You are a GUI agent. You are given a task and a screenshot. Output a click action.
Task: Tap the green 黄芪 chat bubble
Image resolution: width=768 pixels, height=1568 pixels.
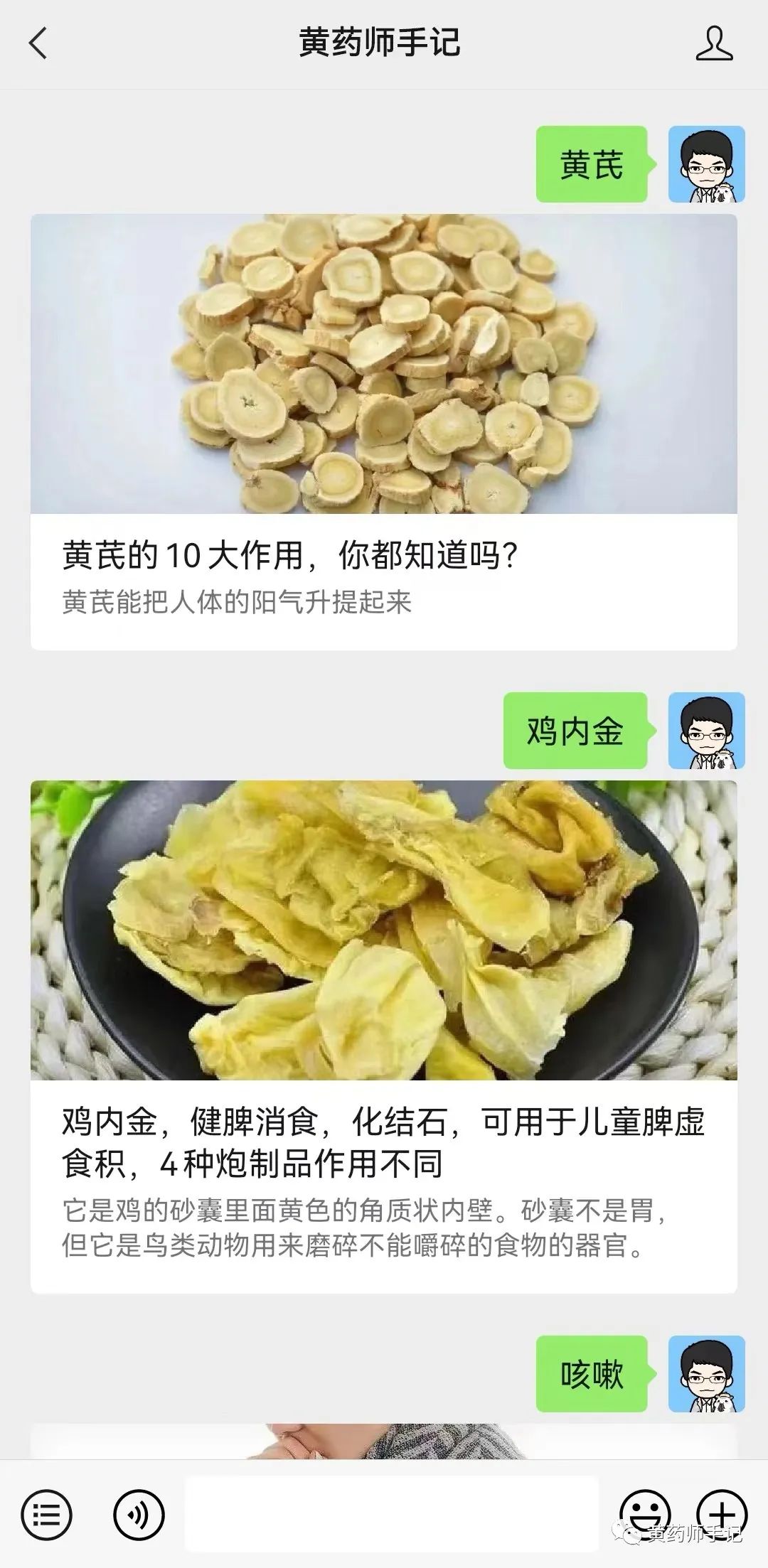coord(593,165)
